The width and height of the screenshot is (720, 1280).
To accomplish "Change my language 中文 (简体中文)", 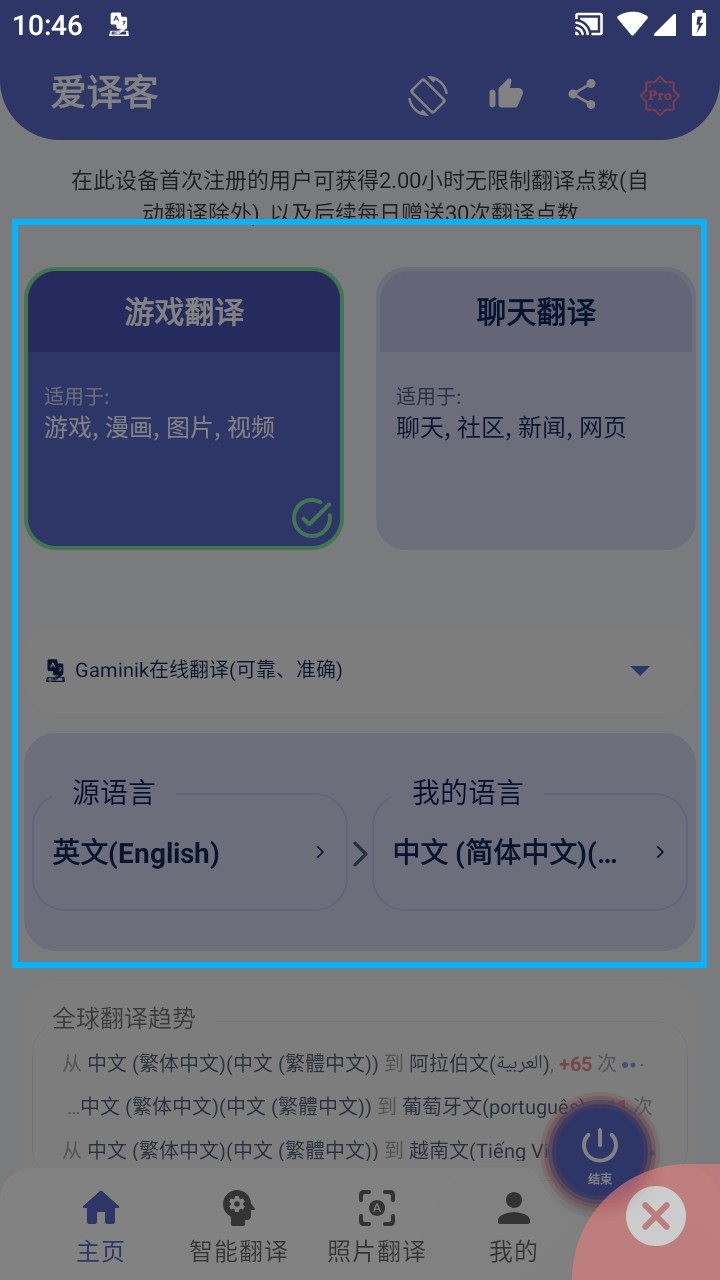I will [x=529, y=853].
